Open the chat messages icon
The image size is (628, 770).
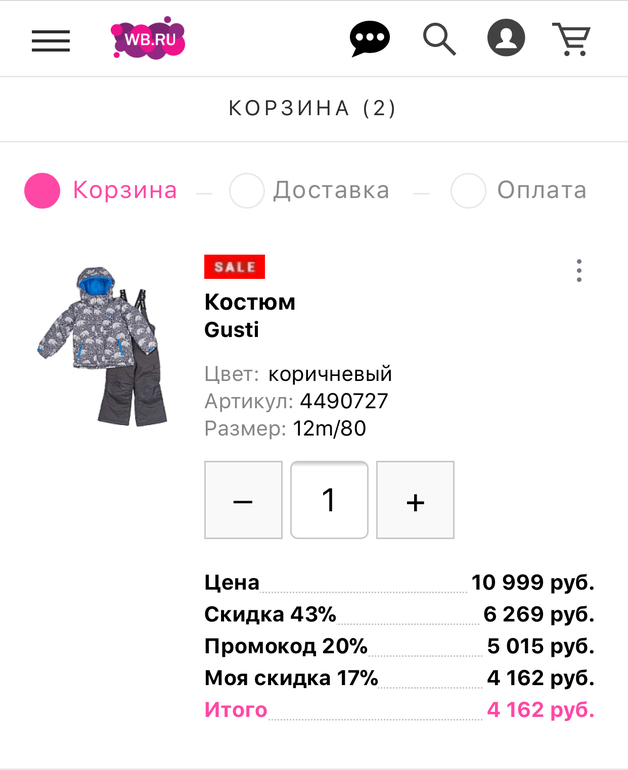(x=369, y=39)
